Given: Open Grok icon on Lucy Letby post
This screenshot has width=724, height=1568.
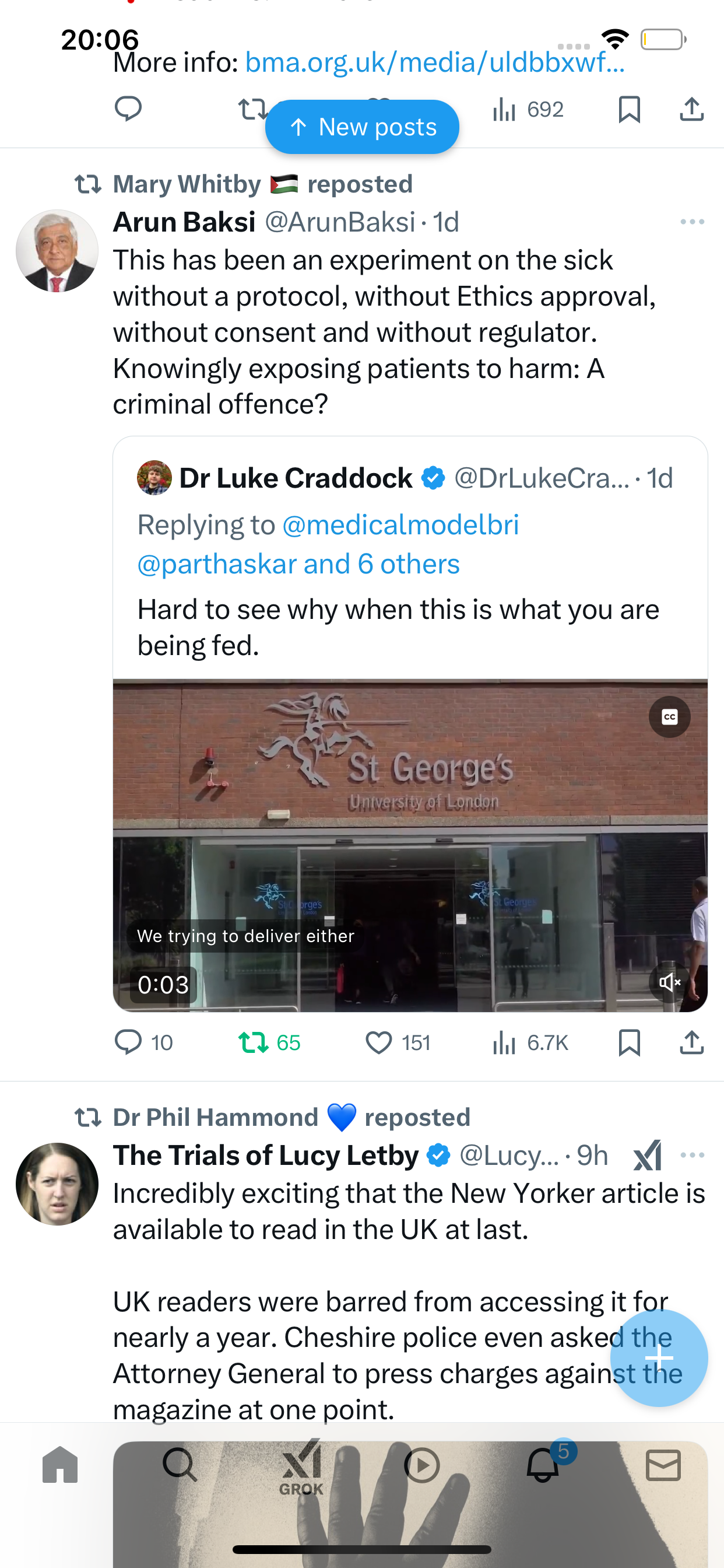Looking at the screenshot, I should (x=647, y=1154).
